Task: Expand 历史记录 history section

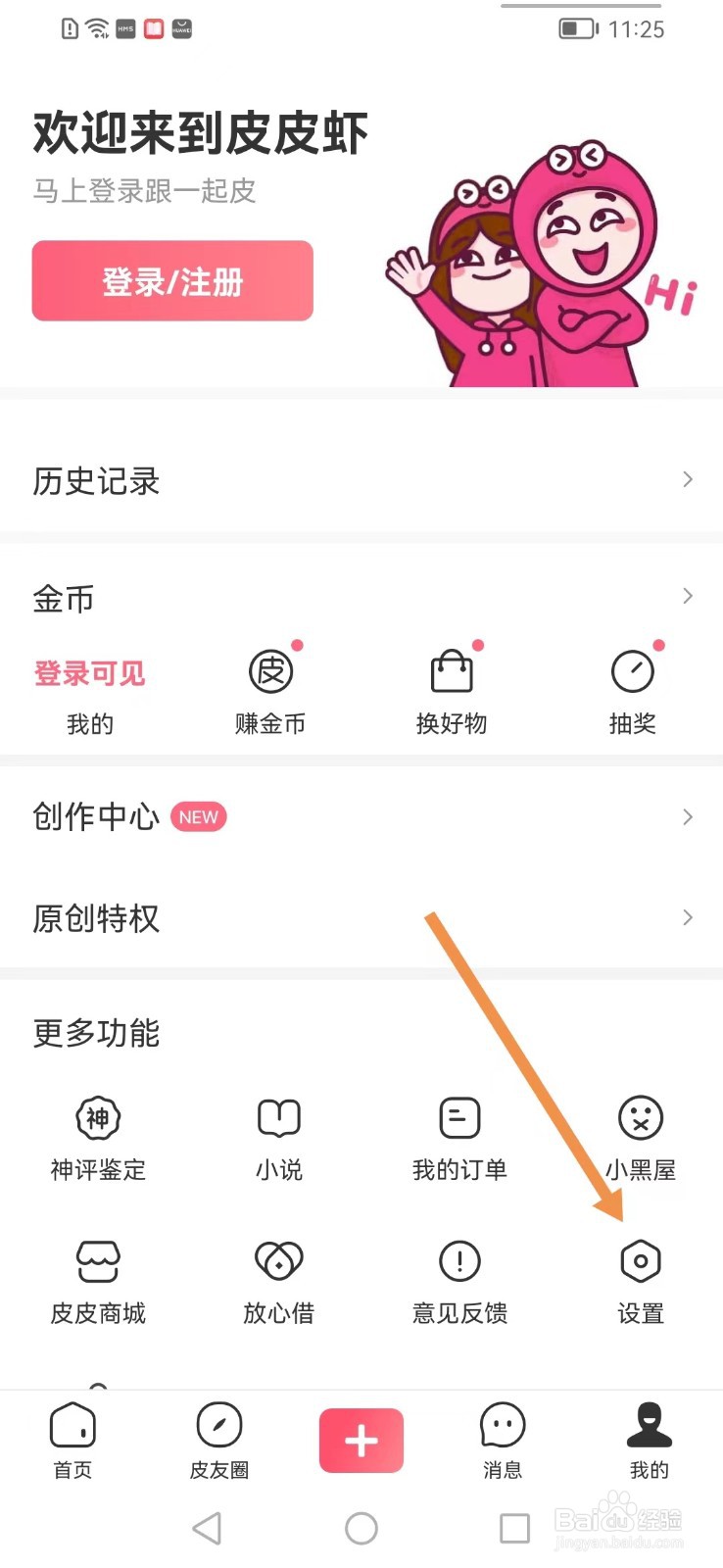Action: click(361, 481)
